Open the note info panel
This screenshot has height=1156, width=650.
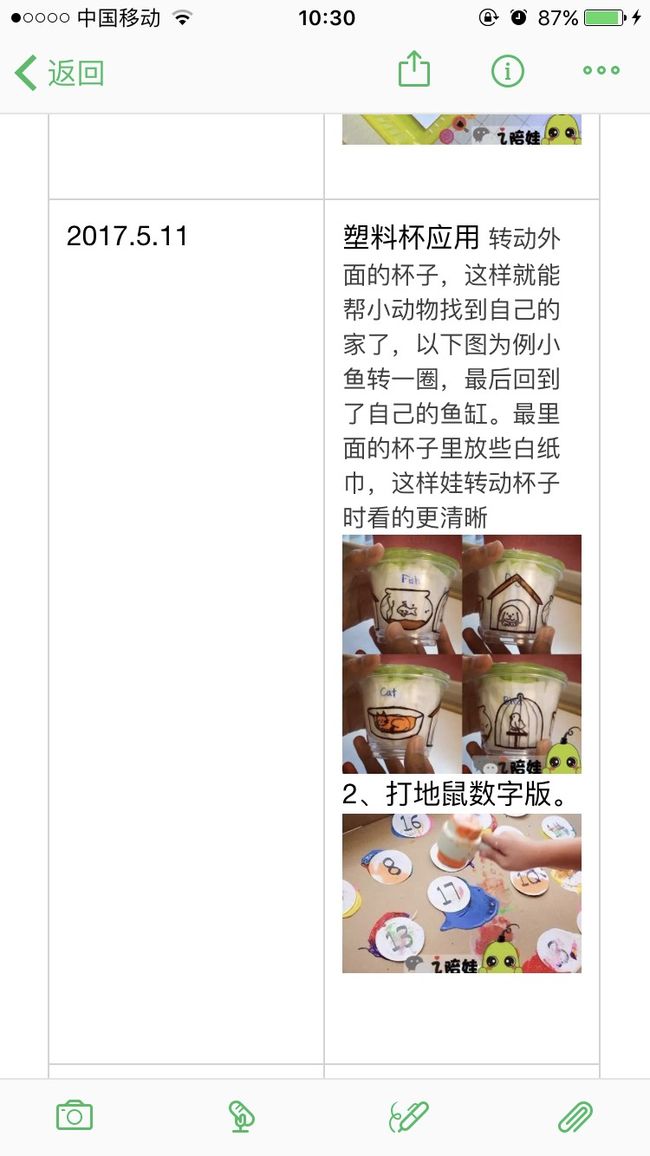(508, 72)
